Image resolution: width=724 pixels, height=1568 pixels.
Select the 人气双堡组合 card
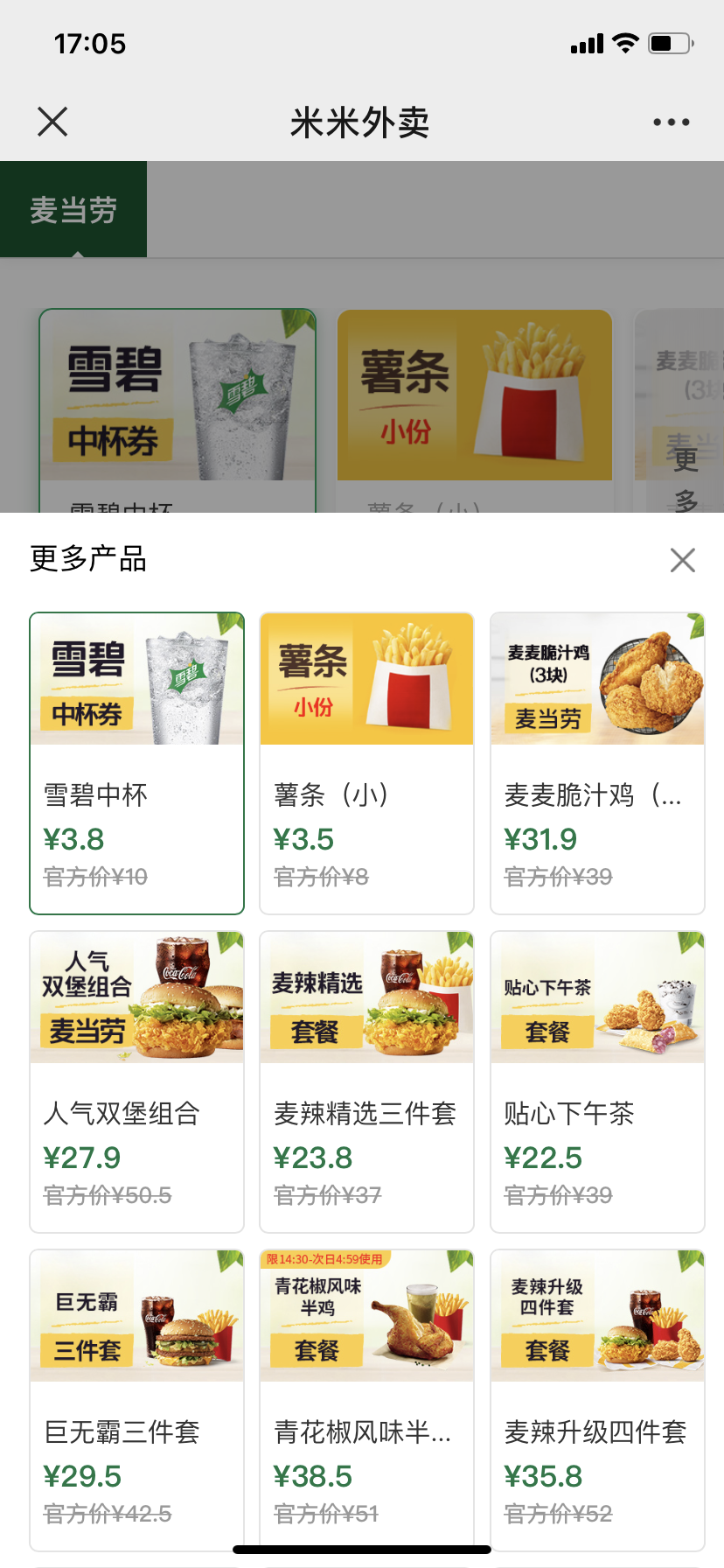[137, 1081]
